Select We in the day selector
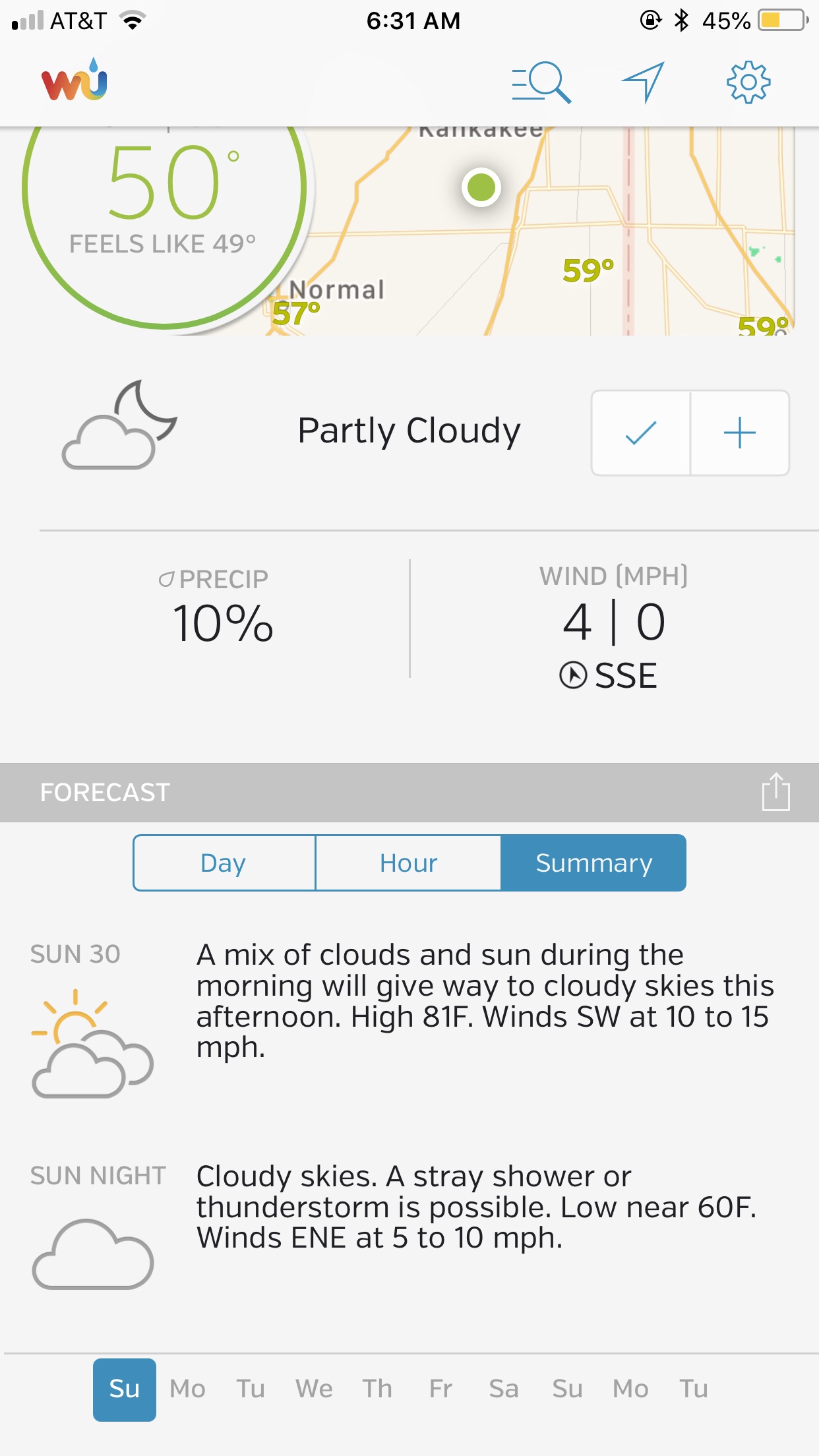The width and height of the screenshot is (819, 1456). (314, 1389)
